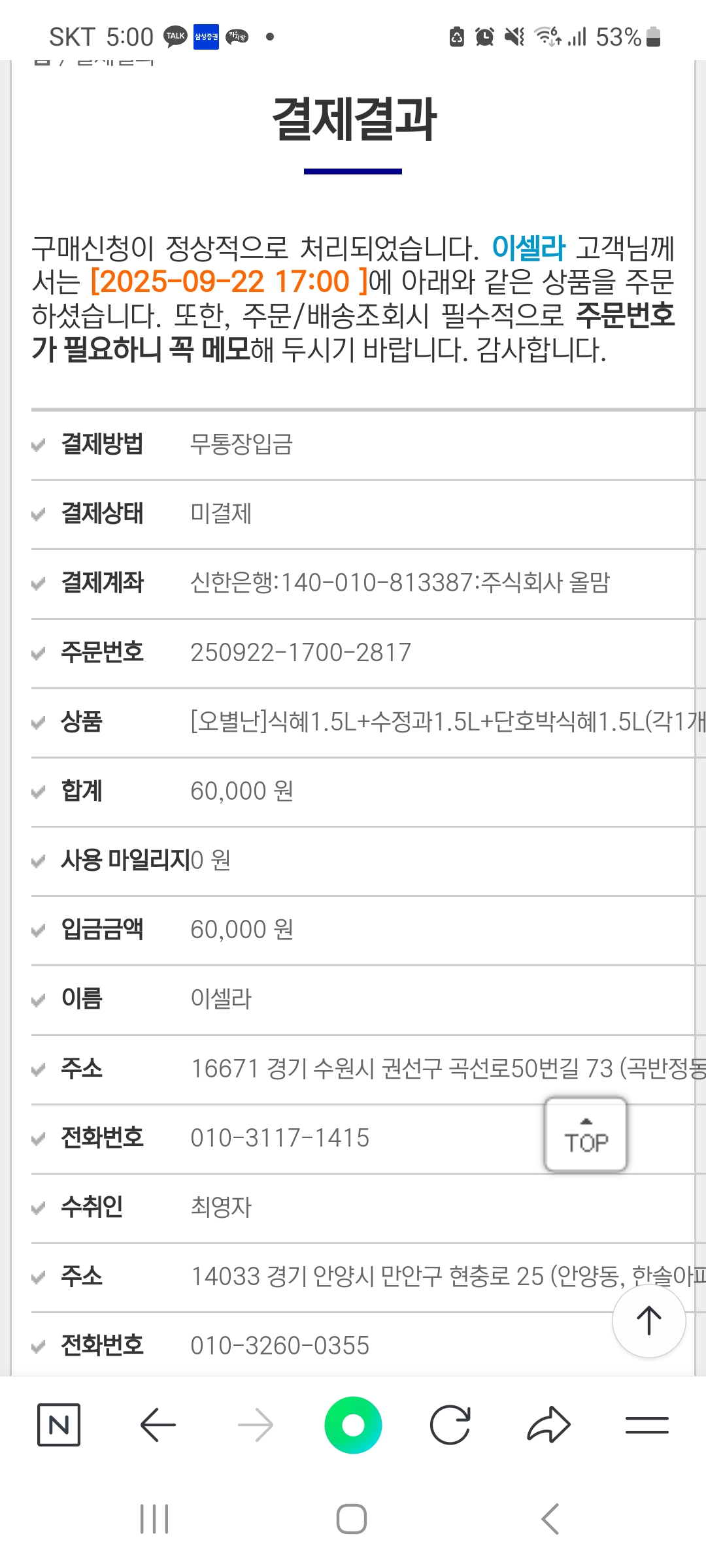Go back to the previous page

point(158,1424)
